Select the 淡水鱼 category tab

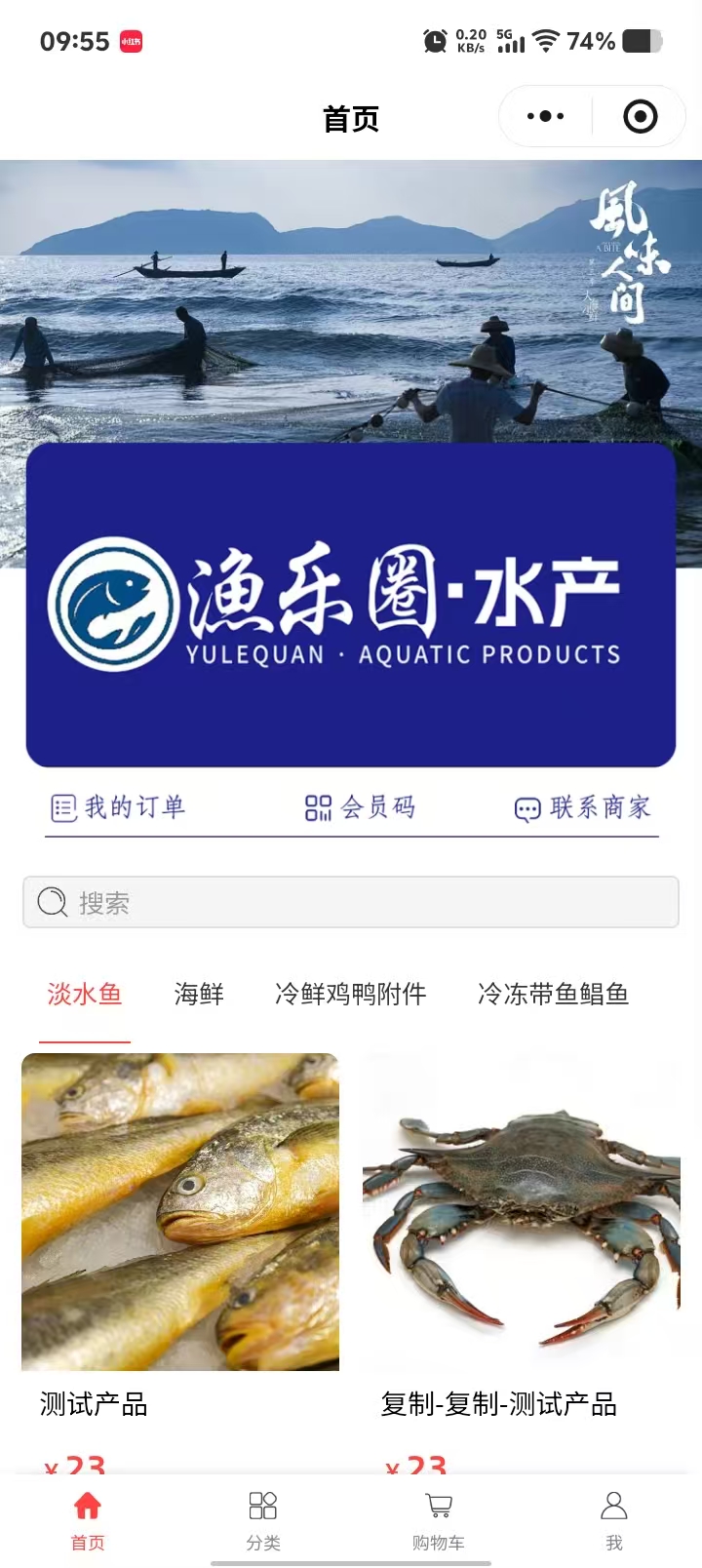pyautogui.click(x=85, y=994)
